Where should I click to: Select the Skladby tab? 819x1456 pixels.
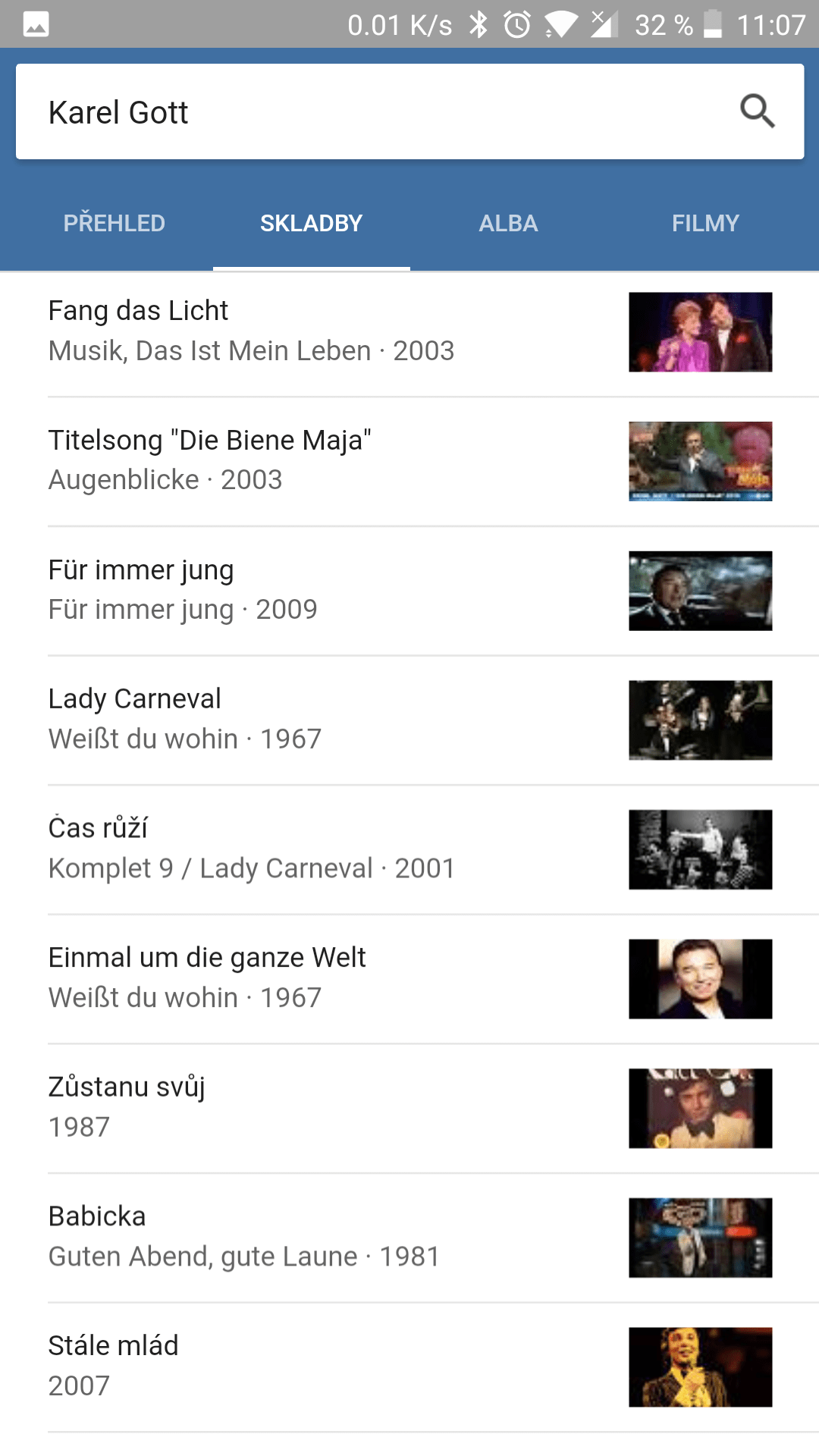(311, 223)
